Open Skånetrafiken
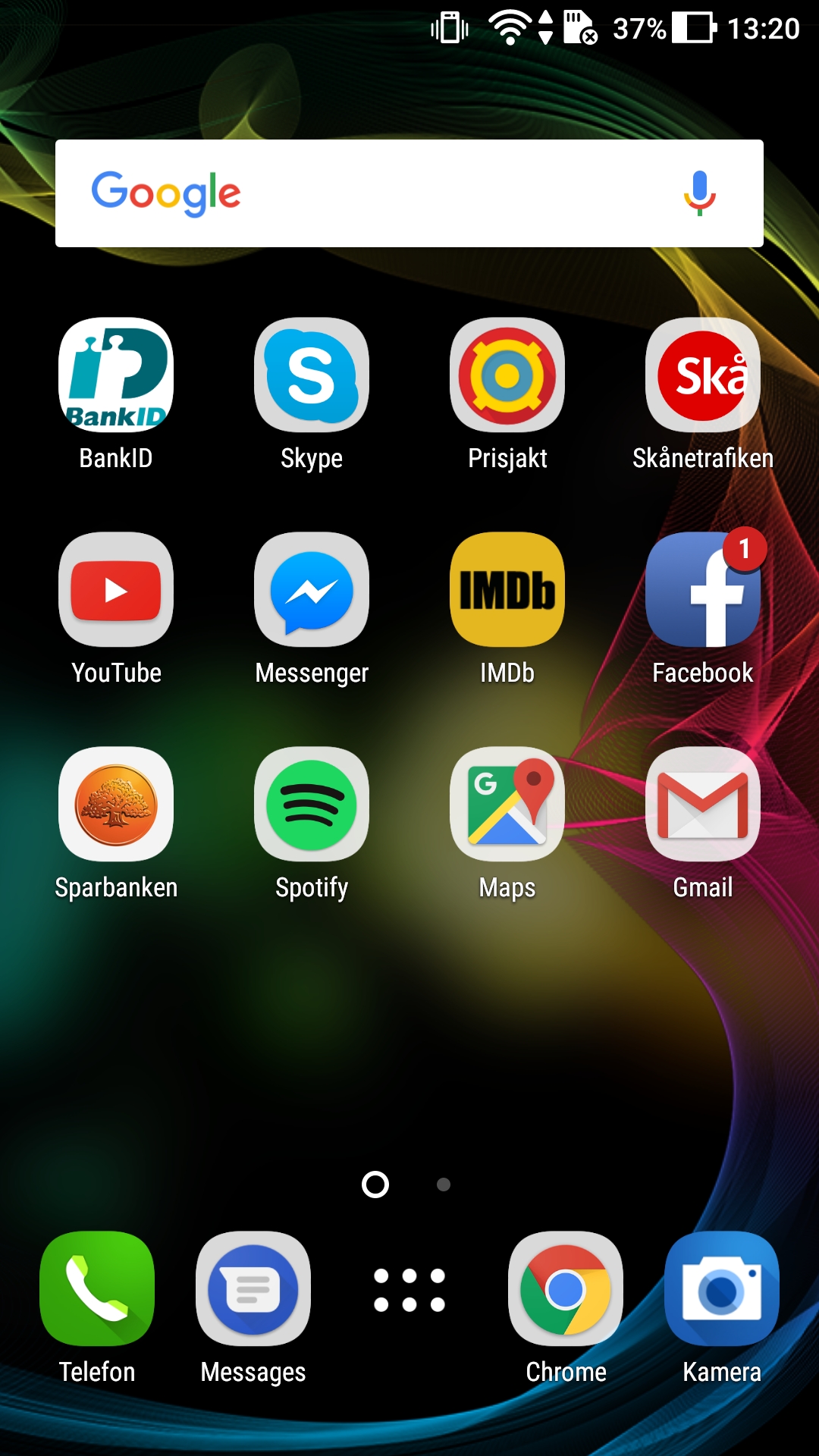Image resolution: width=819 pixels, height=1456 pixels. tap(703, 375)
